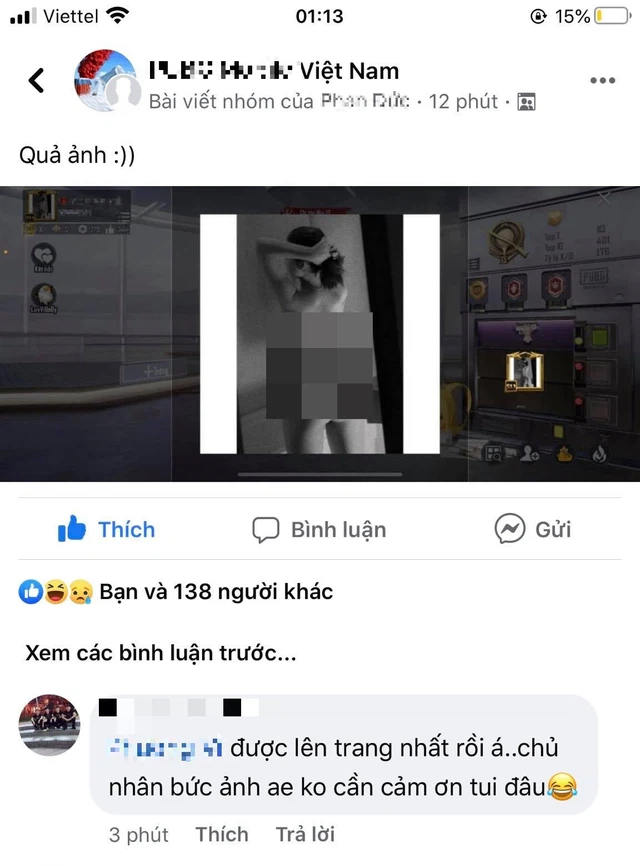Tap Bình luận to comment
The height and width of the screenshot is (867, 640).
(319, 529)
